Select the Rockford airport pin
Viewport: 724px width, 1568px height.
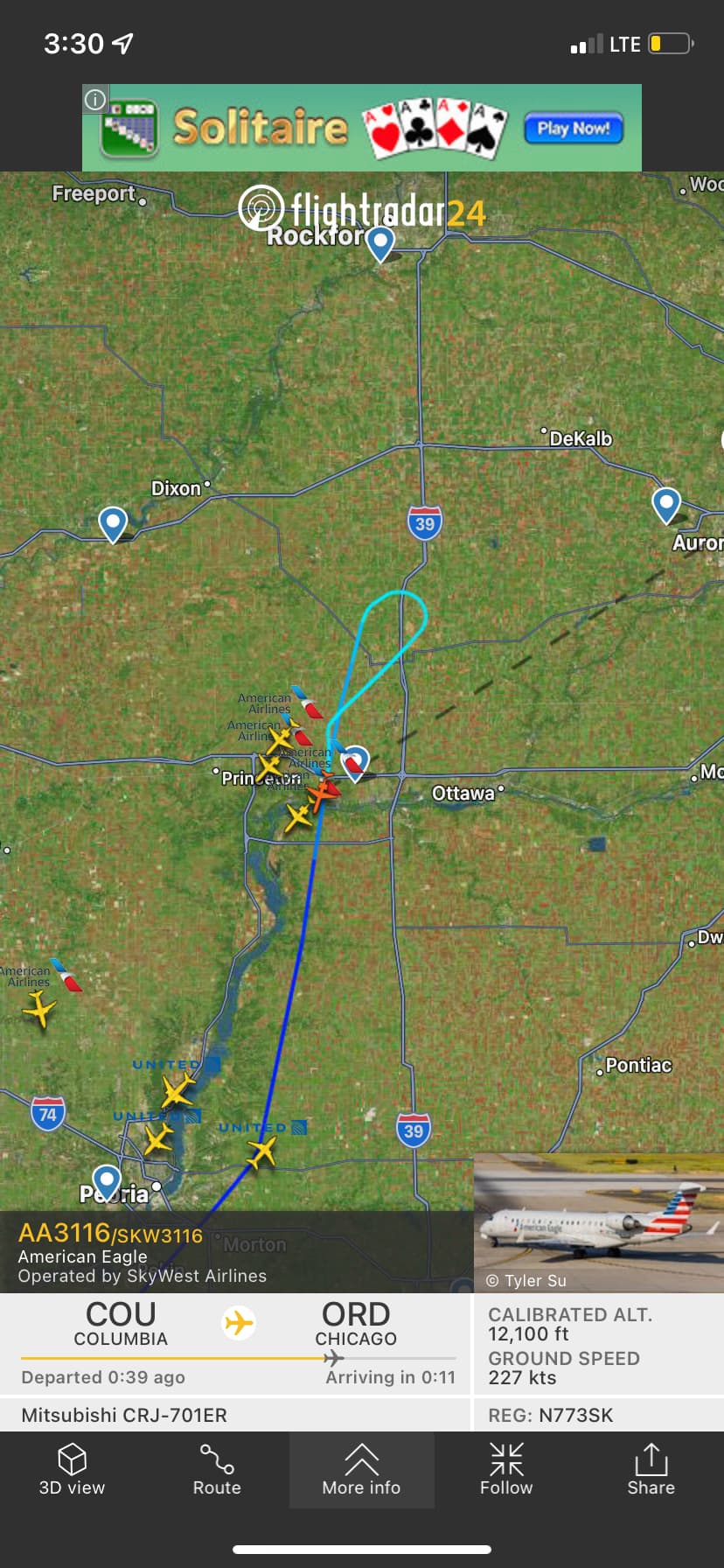coord(380,243)
